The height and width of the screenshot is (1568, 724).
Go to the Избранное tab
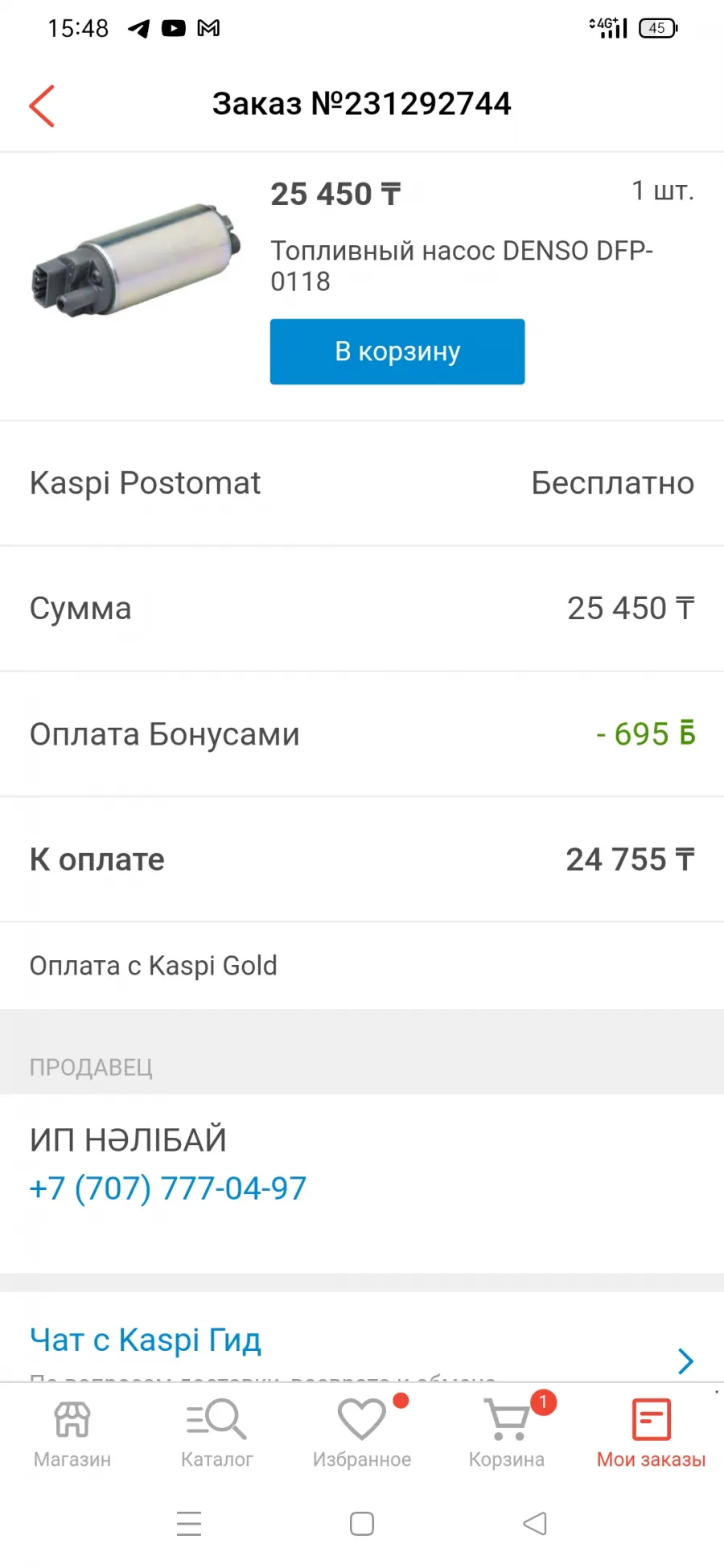(x=362, y=1435)
